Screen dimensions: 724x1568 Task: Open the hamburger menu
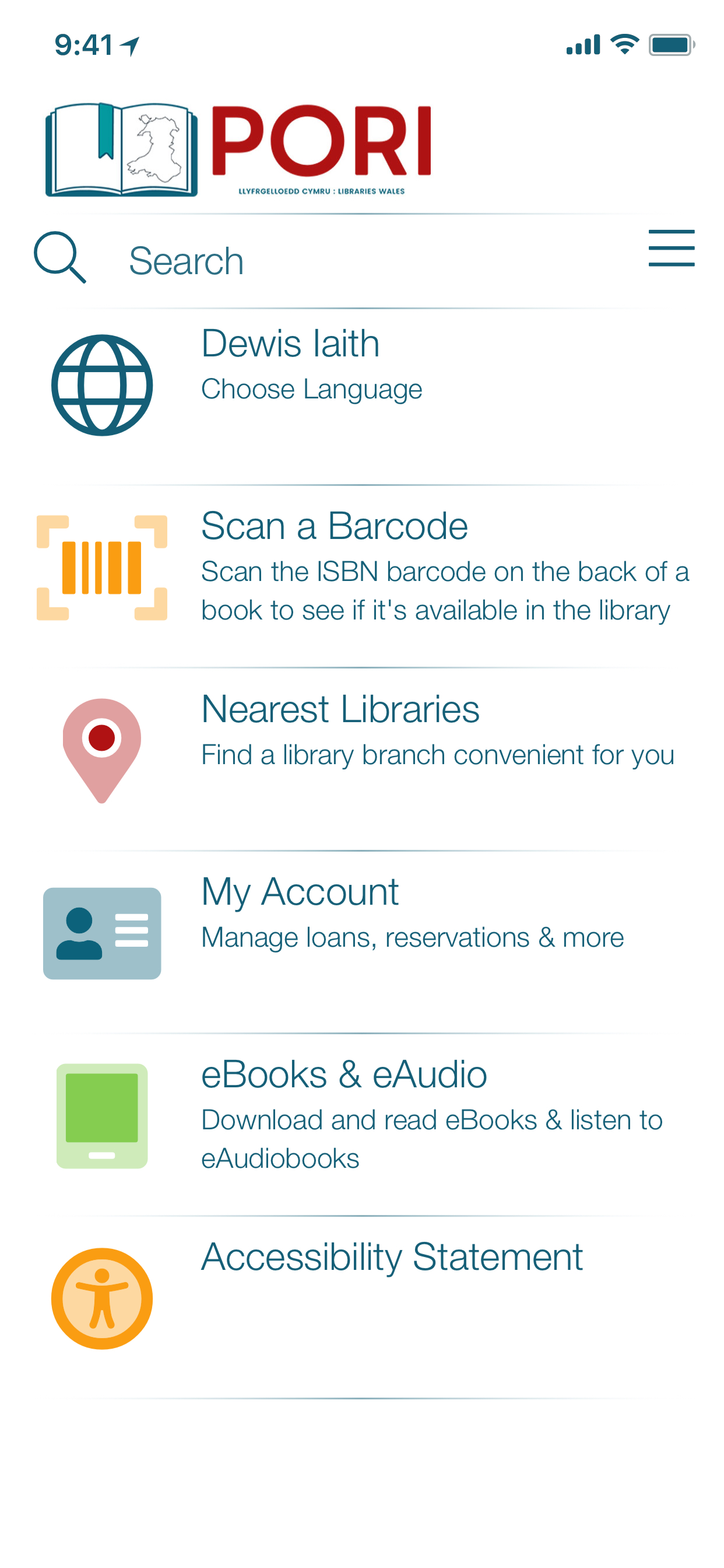point(670,248)
